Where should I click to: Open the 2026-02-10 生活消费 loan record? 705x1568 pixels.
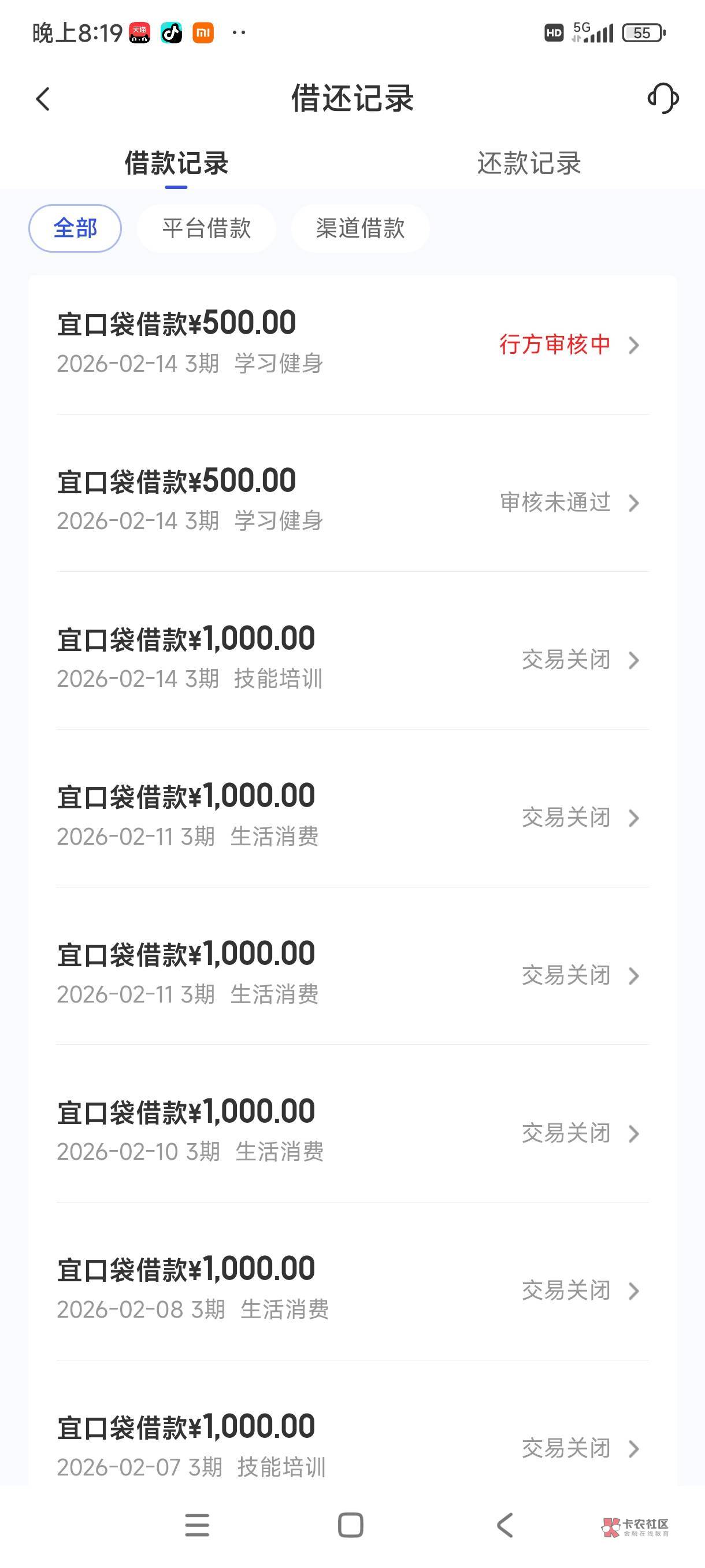point(352,1133)
